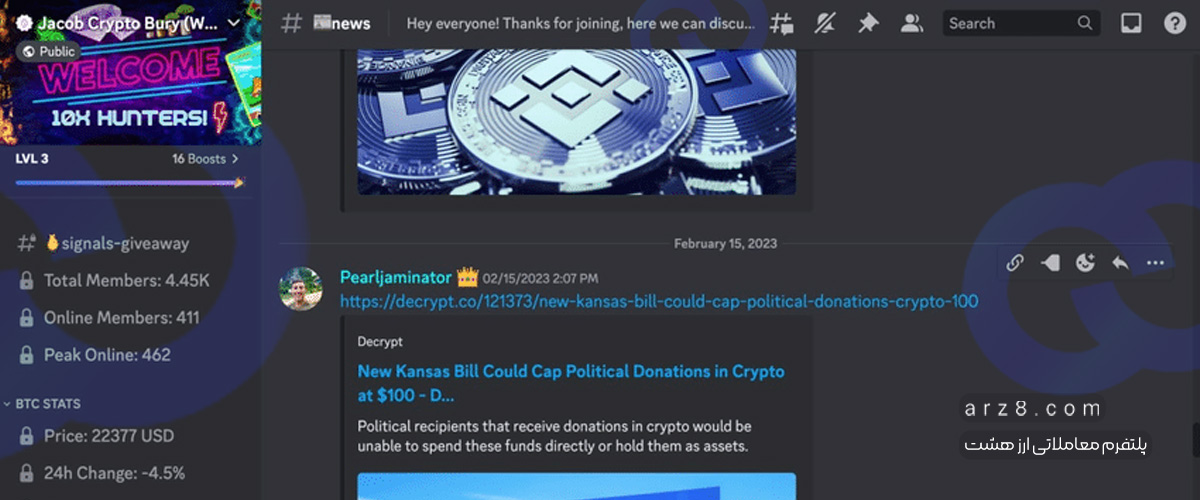Mute notifications with the crossed bell icon

coord(825,24)
